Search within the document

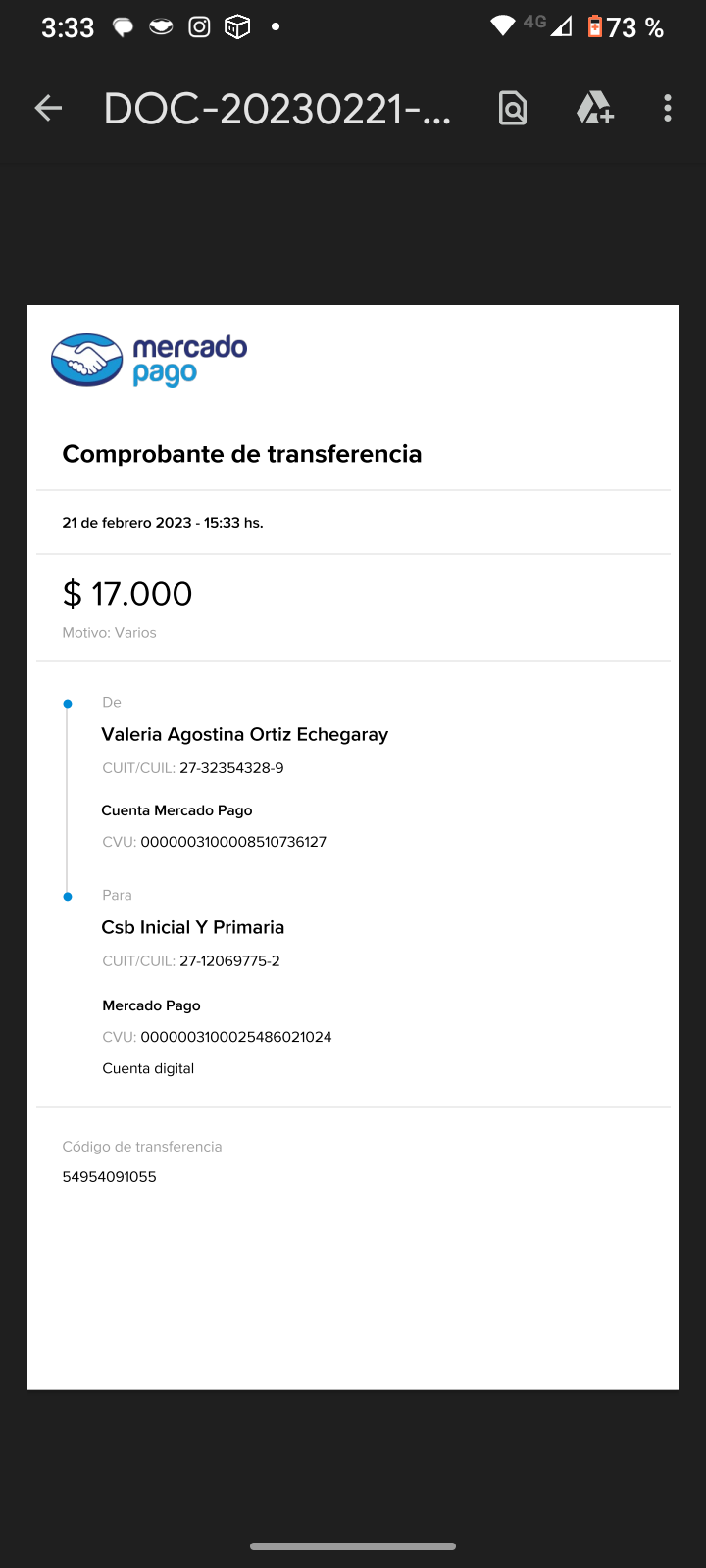click(x=513, y=109)
